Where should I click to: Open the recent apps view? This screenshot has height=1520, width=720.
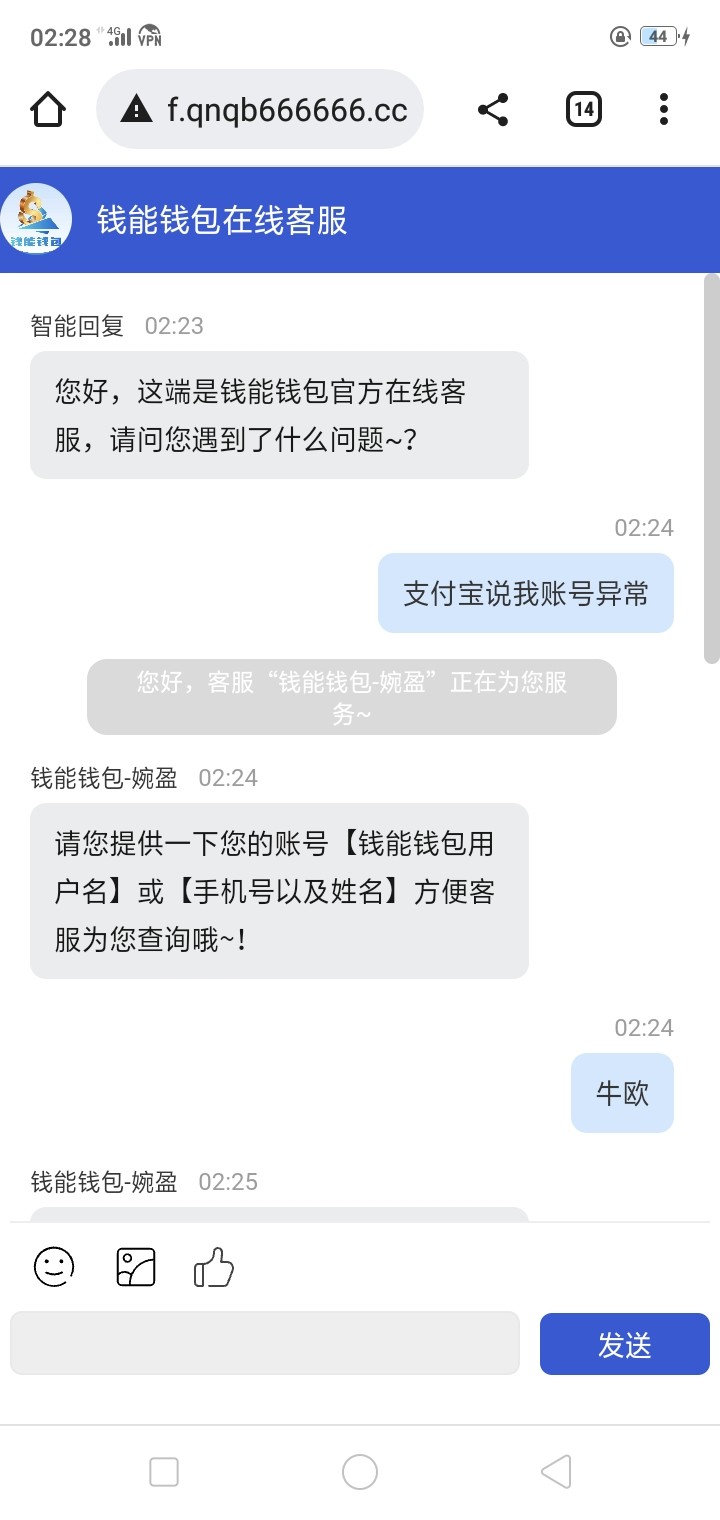coord(164,1471)
